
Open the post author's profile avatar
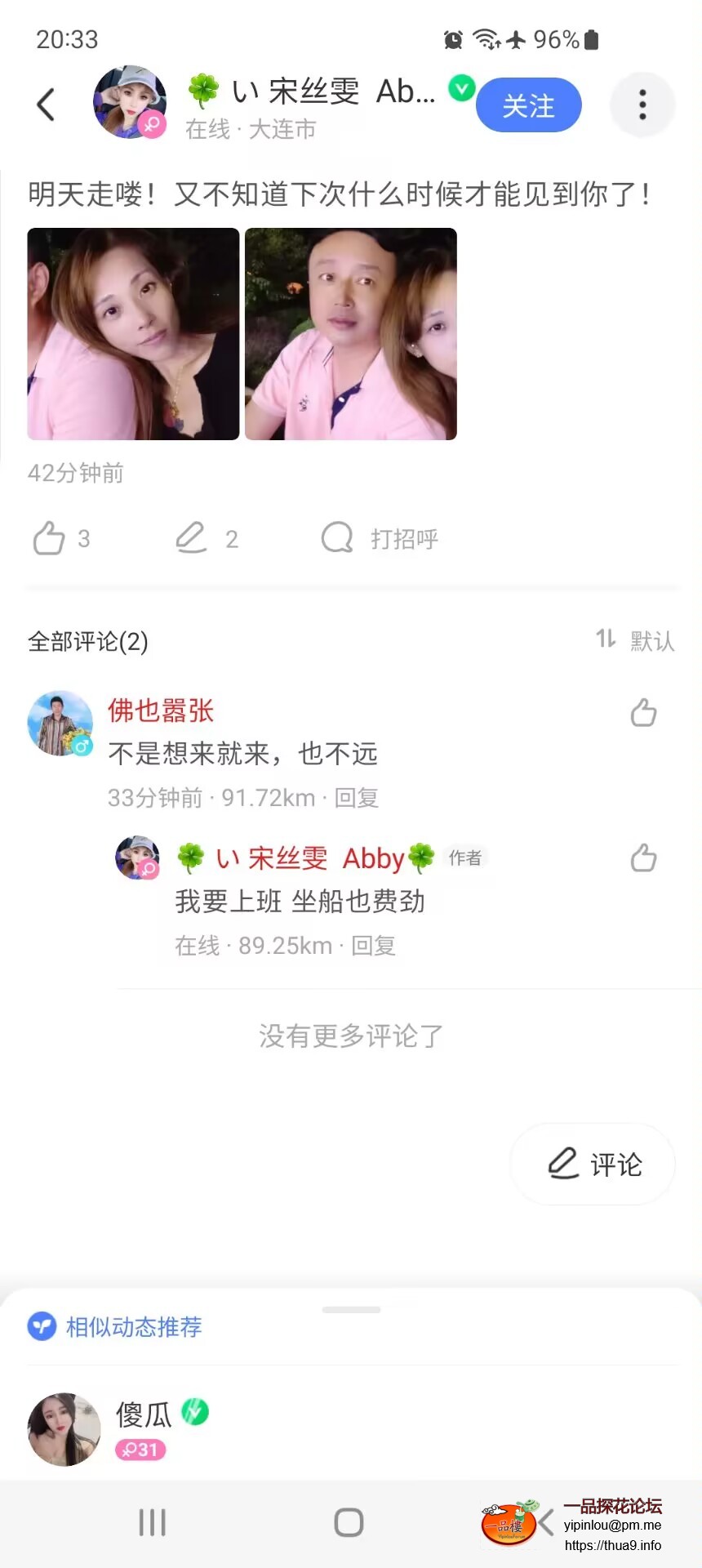click(129, 103)
